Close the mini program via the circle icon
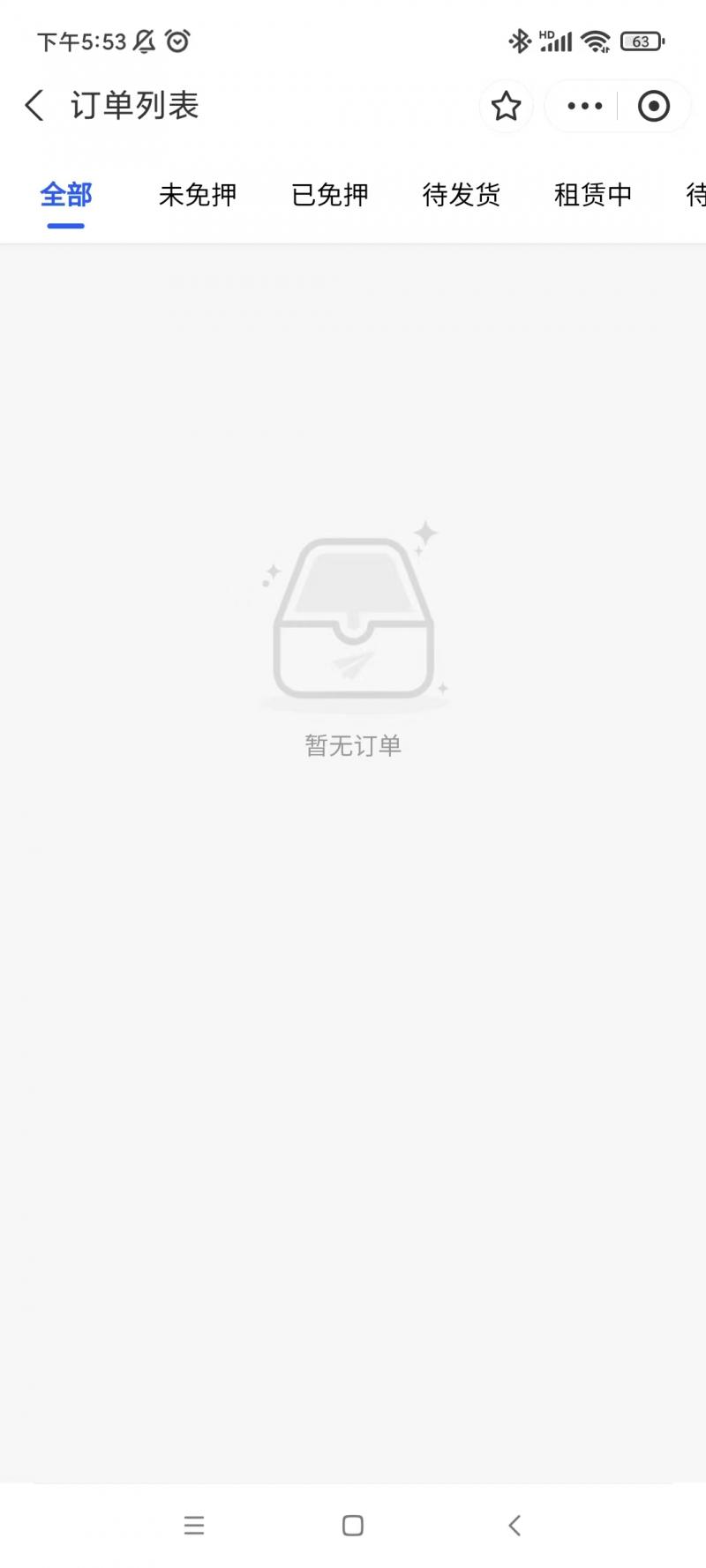The width and height of the screenshot is (706, 1568). (x=653, y=106)
